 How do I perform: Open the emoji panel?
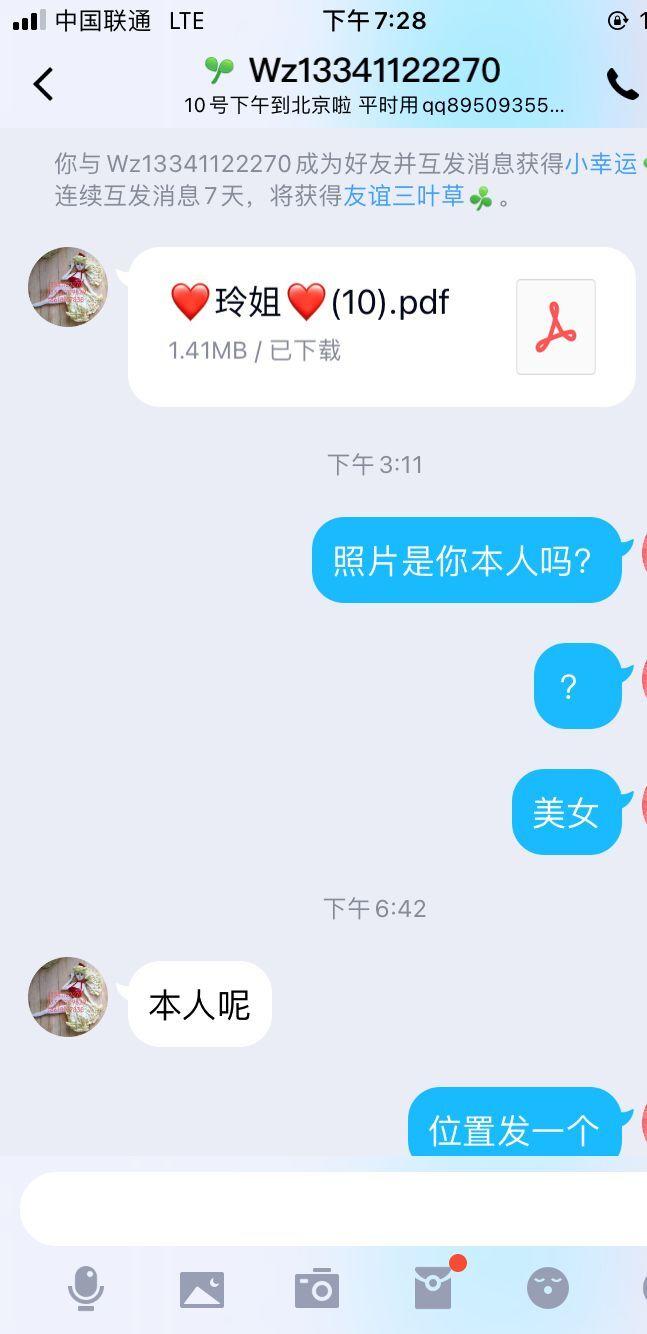(x=548, y=1288)
